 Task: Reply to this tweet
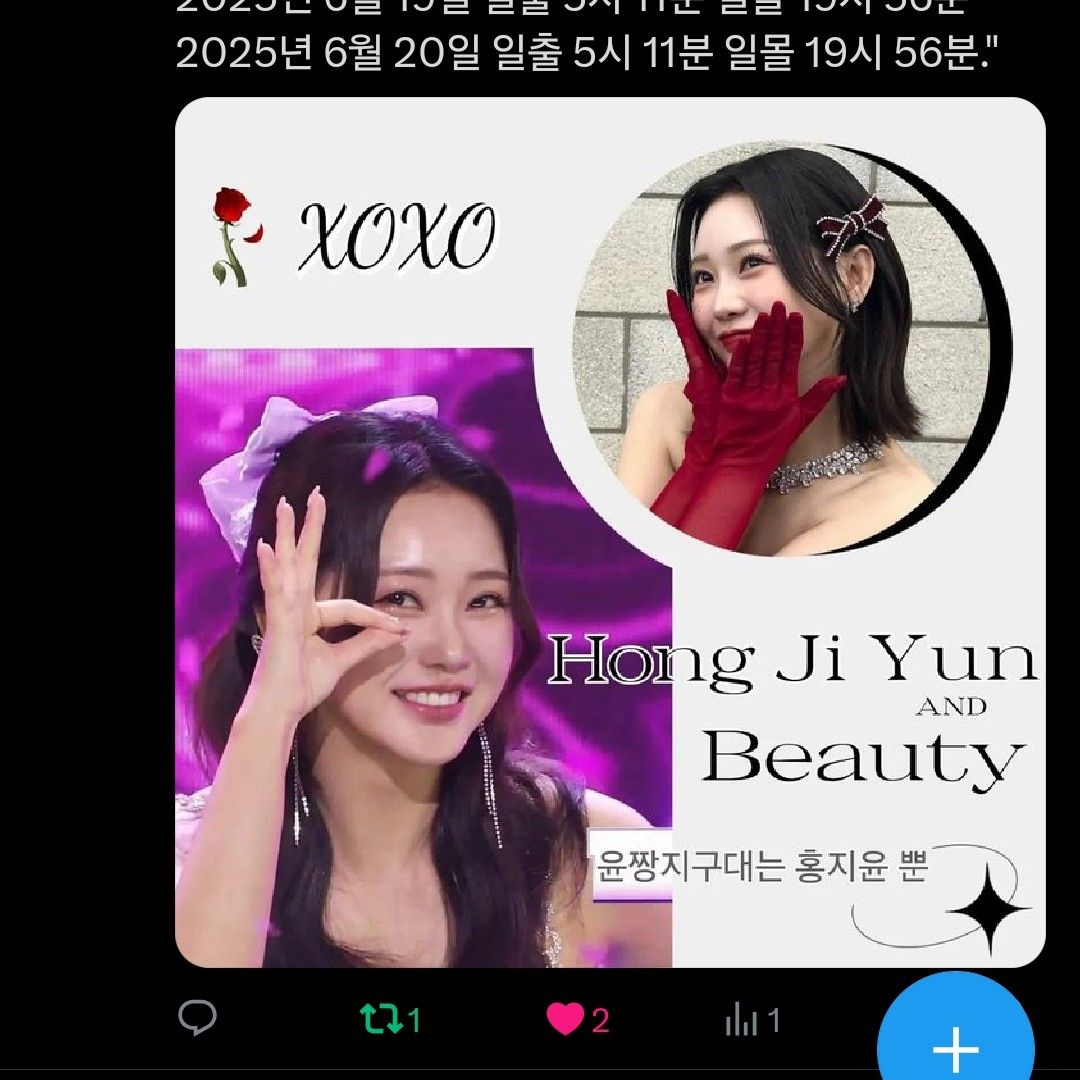click(197, 1019)
